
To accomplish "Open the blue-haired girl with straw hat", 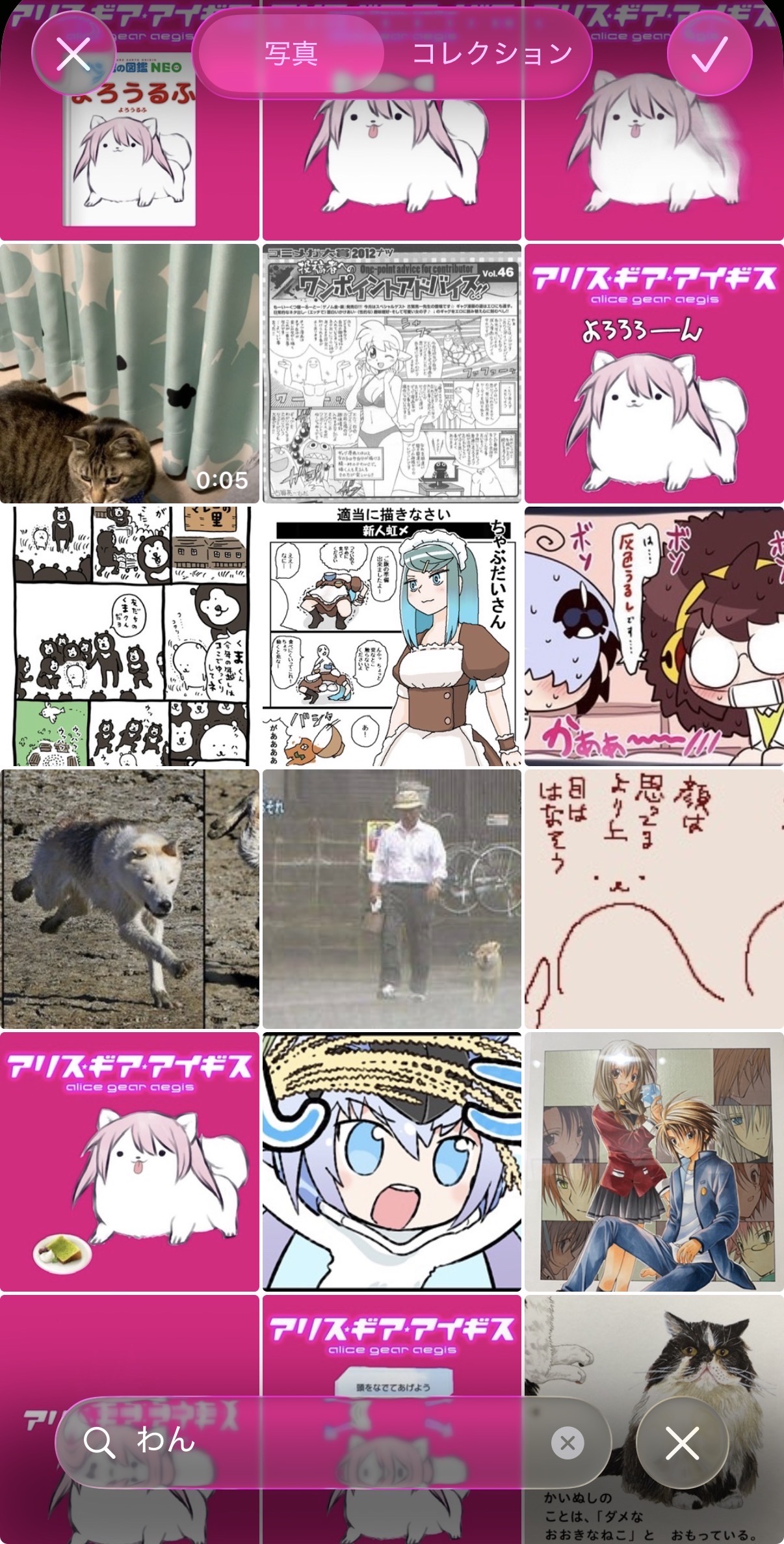I will [x=392, y=1162].
